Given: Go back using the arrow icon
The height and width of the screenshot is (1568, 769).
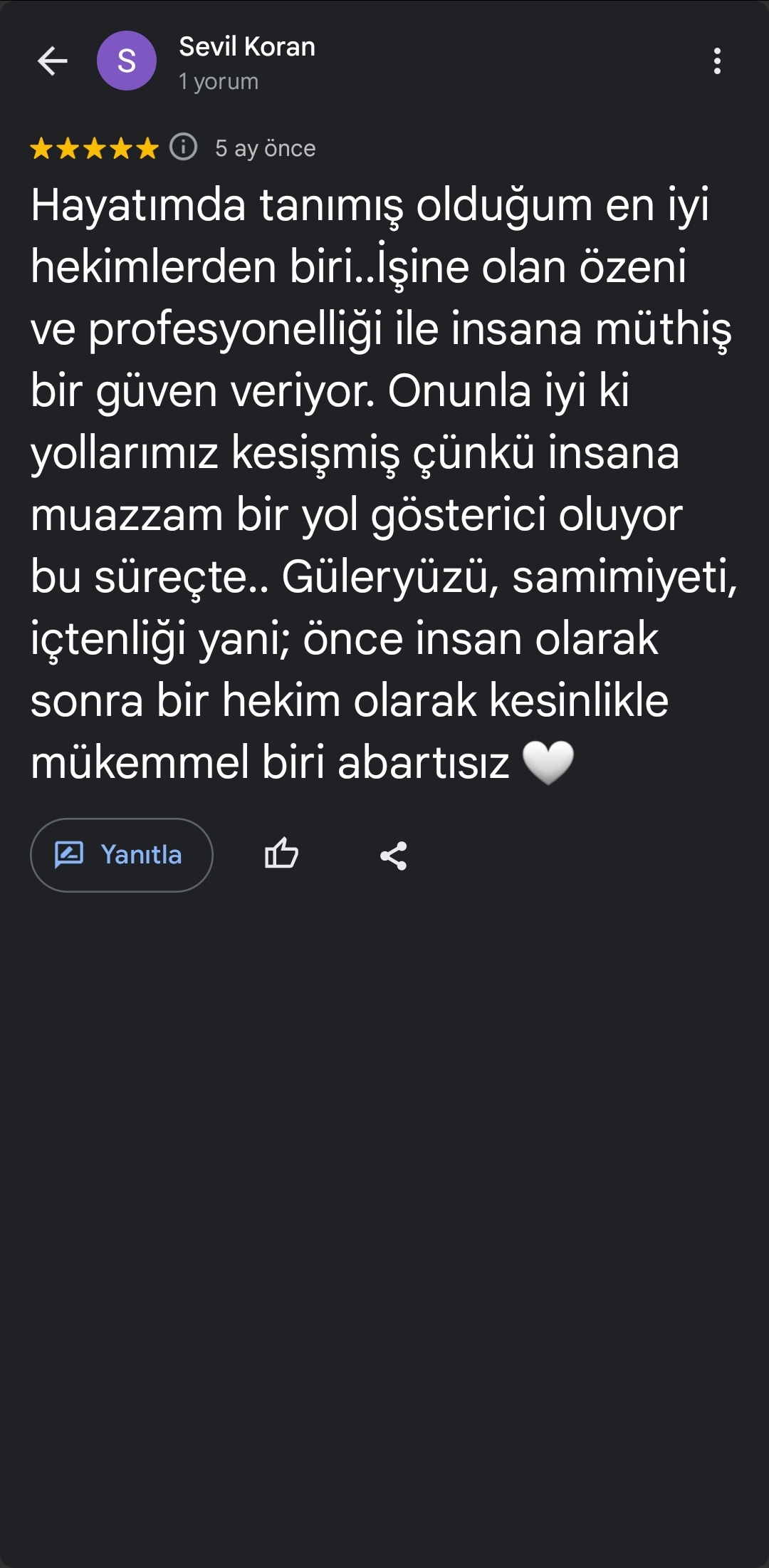Looking at the screenshot, I should (x=52, y=61).
